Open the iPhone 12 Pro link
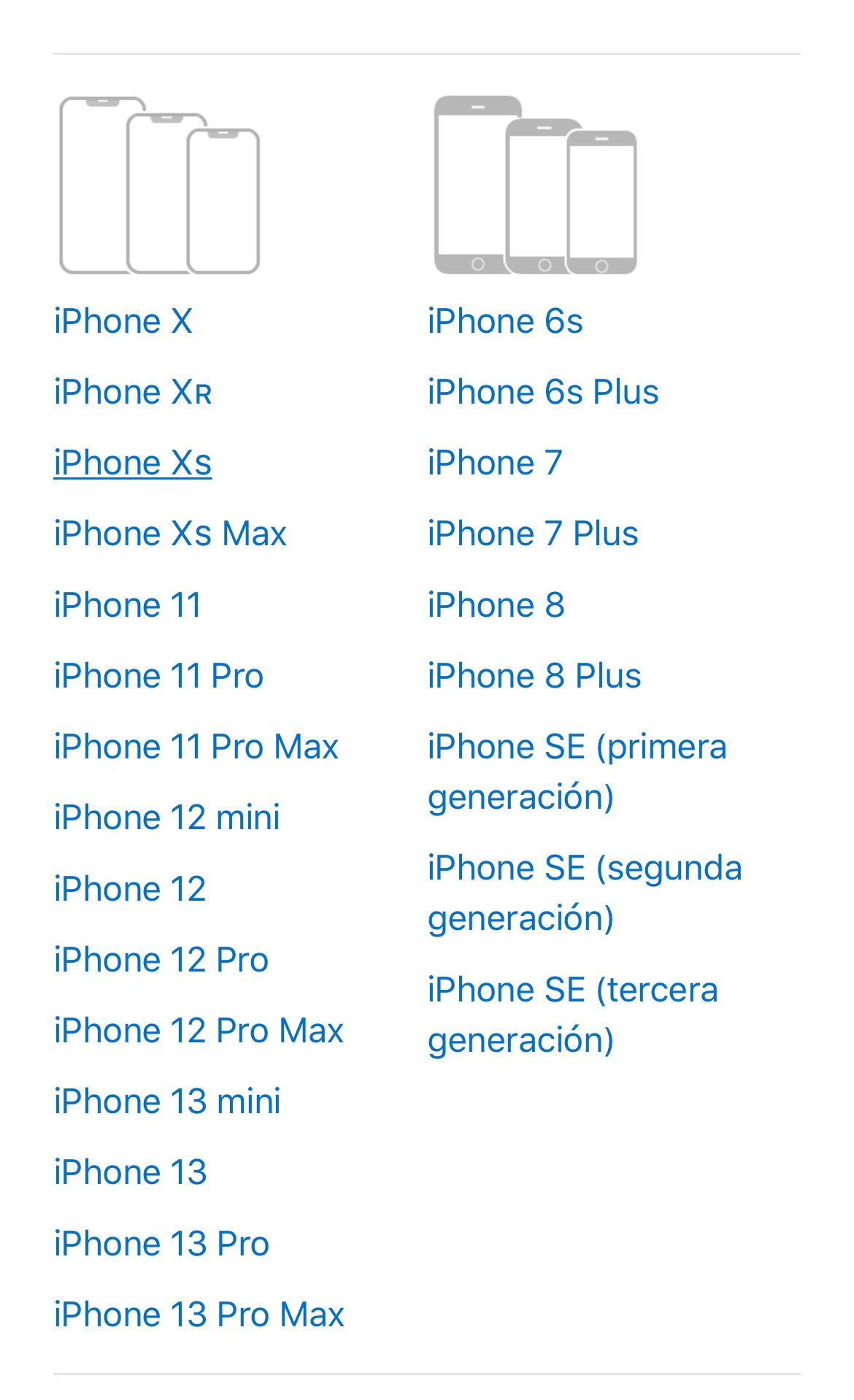The width and height of the screenshot is (854, 1400). pyautogui.click(x=161, y=960)
